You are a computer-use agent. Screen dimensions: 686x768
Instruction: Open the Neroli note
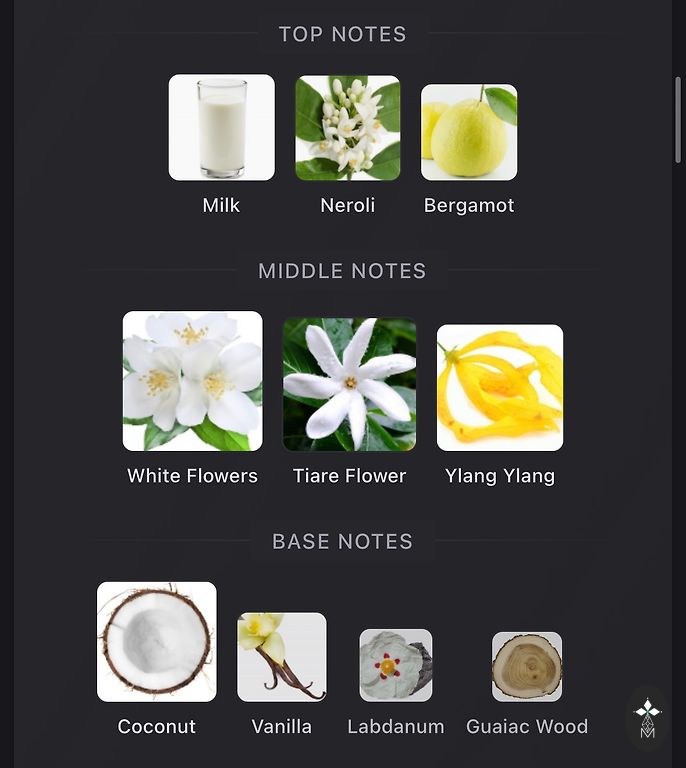click(x=348, y=128)
